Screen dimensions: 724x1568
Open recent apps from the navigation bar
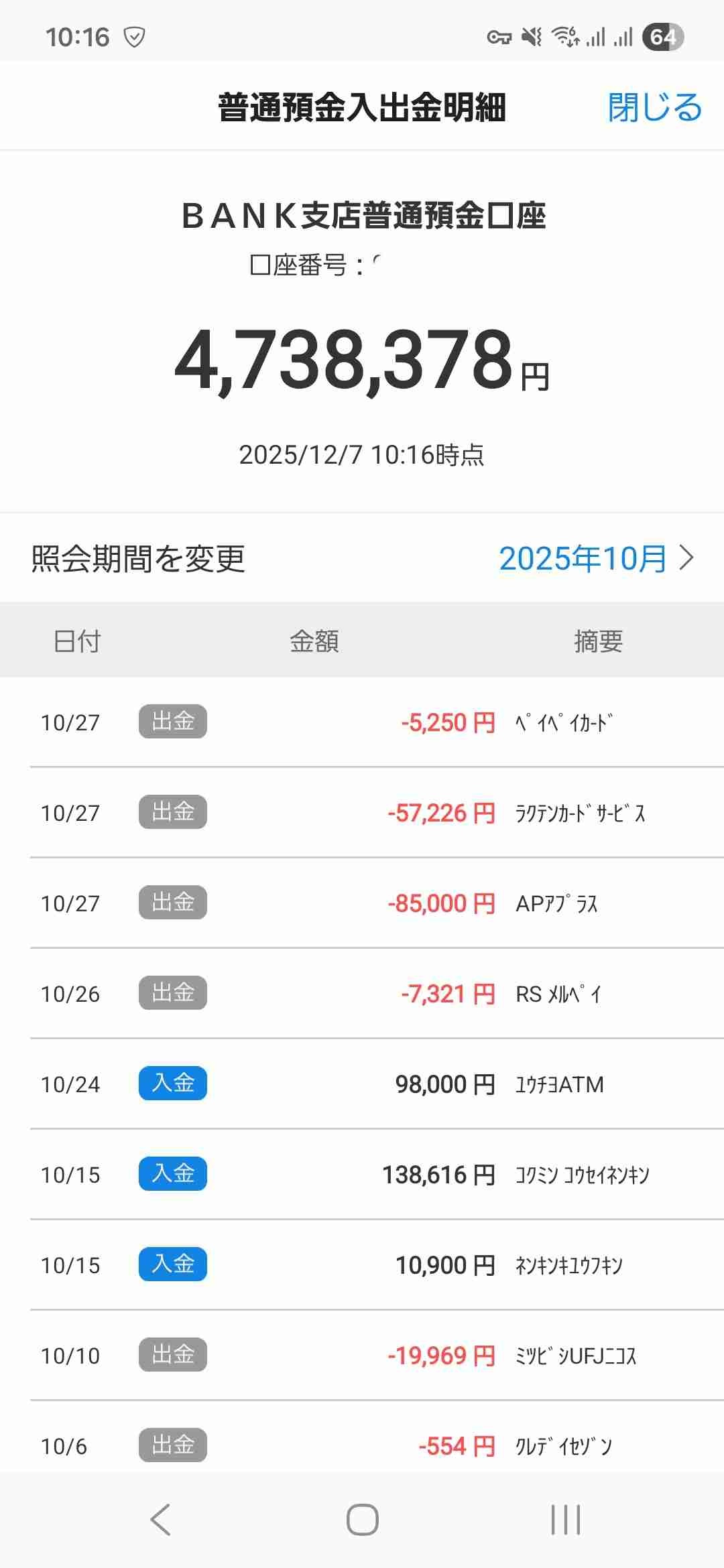click(x=565, y=1519)
